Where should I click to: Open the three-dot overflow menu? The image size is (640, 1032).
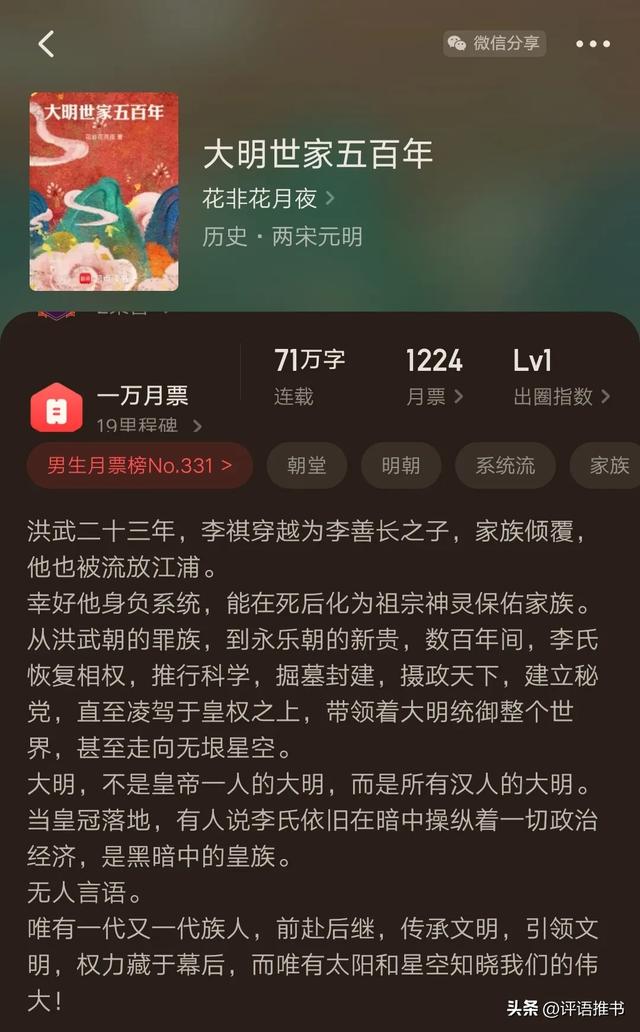592,44
